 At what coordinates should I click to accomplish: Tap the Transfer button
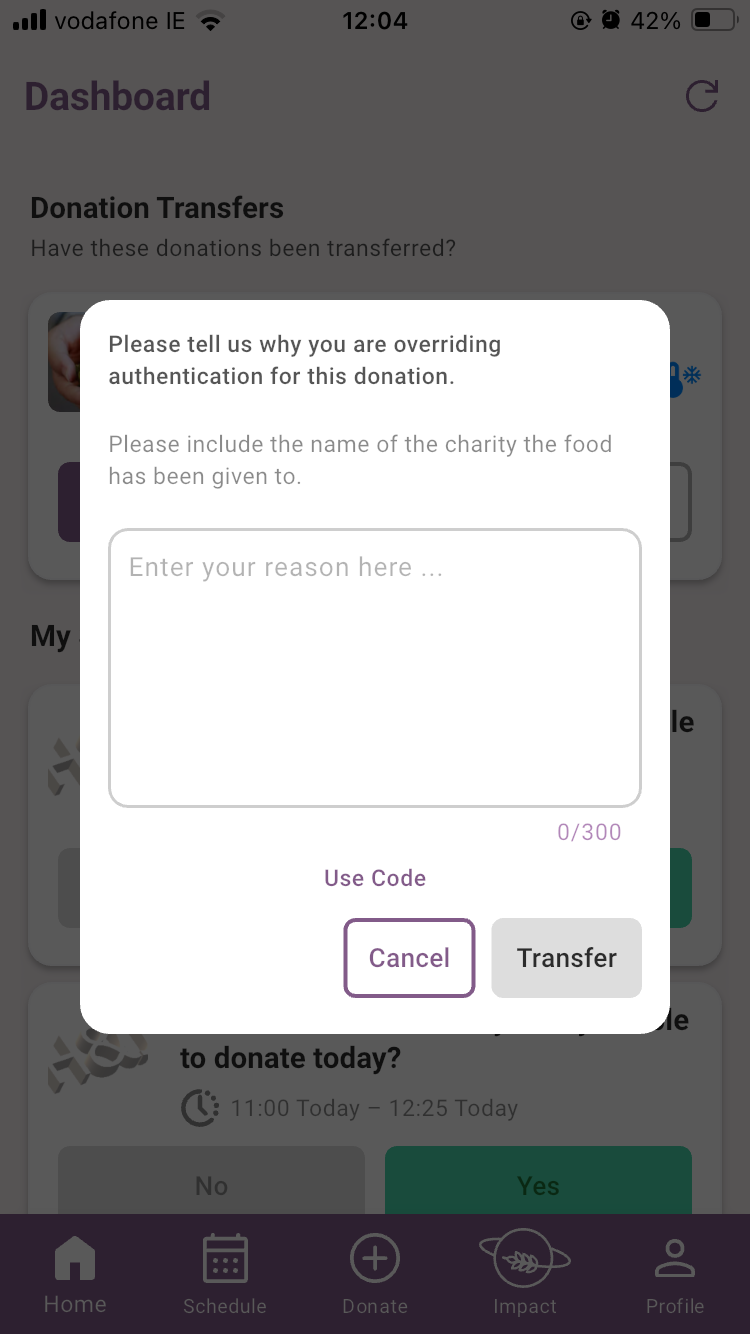point(566,958)
